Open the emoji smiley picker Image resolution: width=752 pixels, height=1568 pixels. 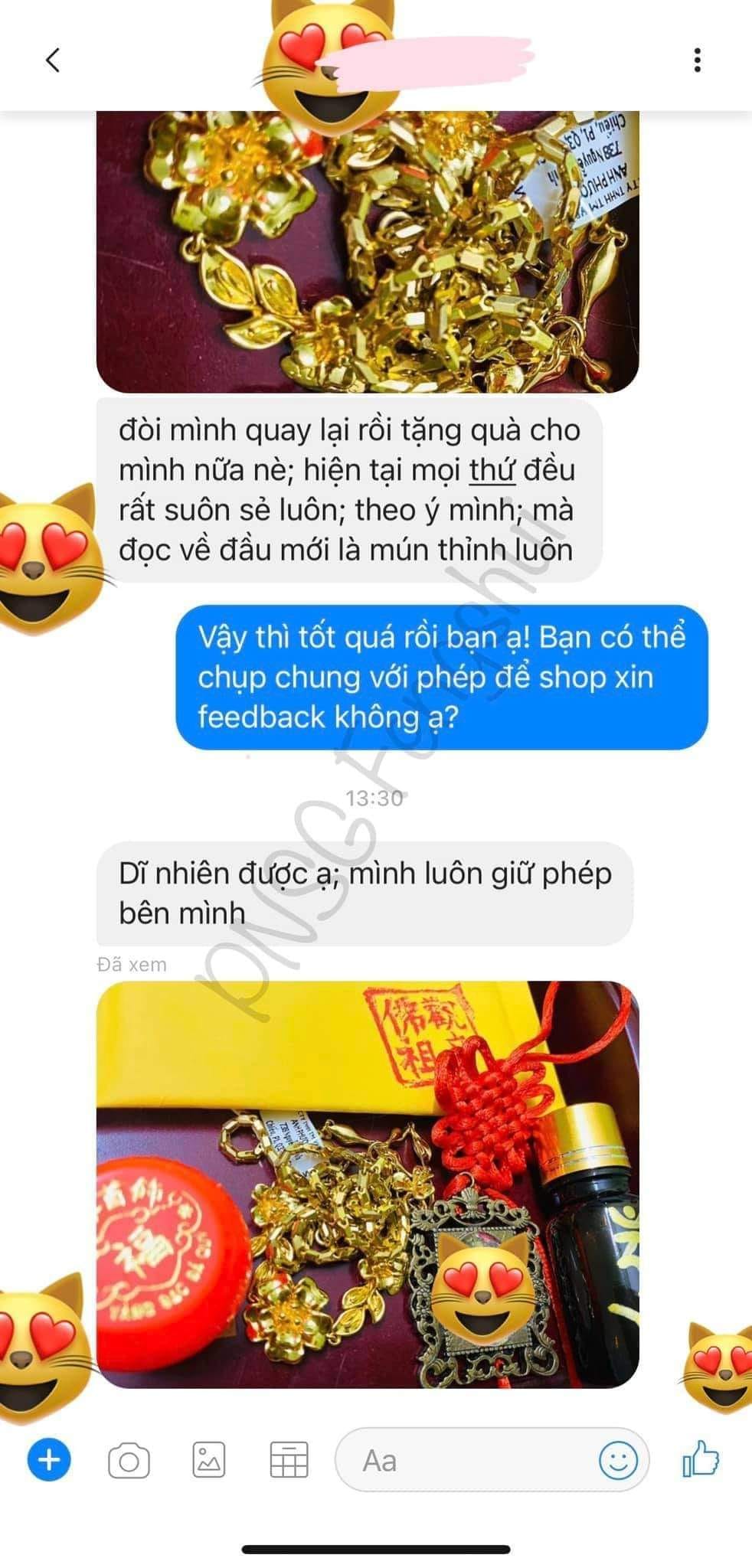coord(618,1460)
